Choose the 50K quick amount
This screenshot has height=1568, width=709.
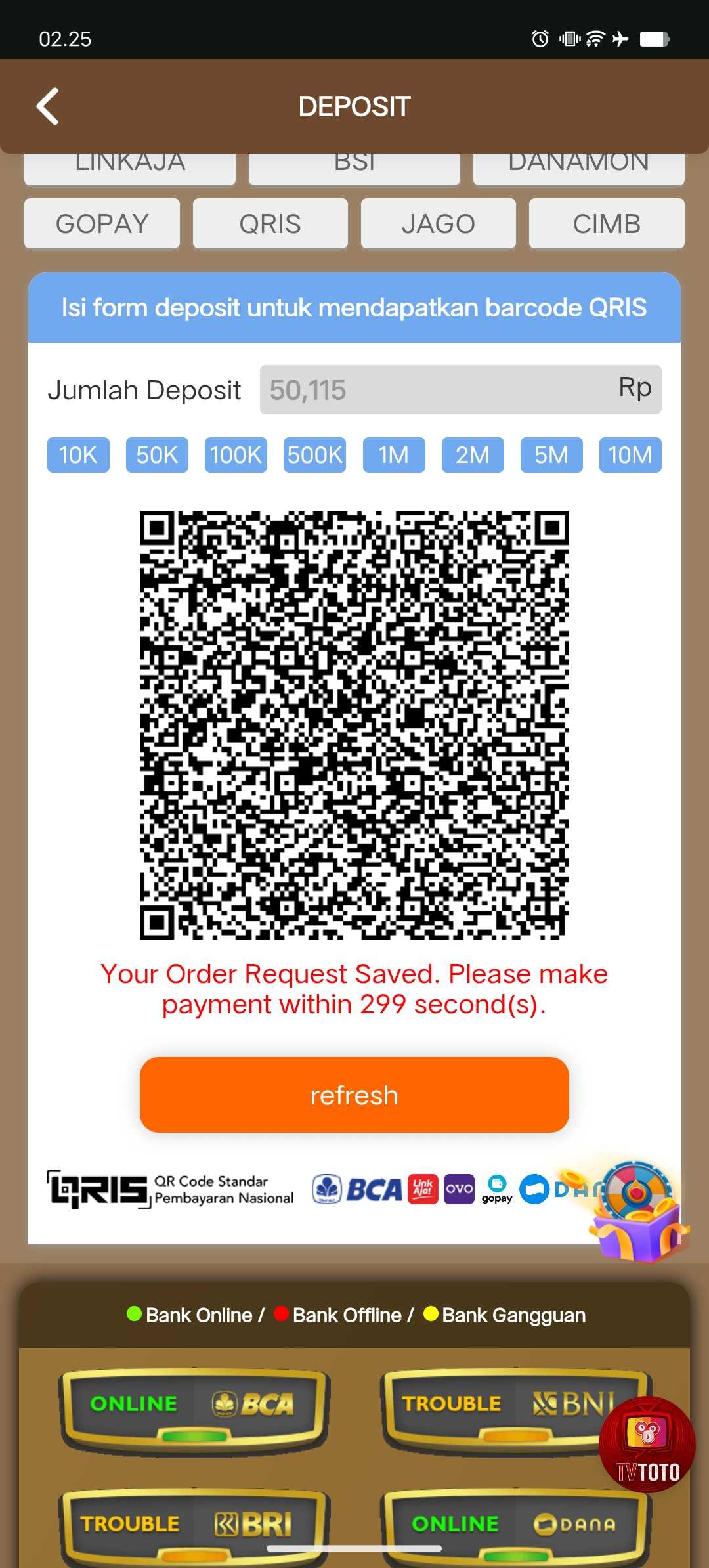(157, 455)
